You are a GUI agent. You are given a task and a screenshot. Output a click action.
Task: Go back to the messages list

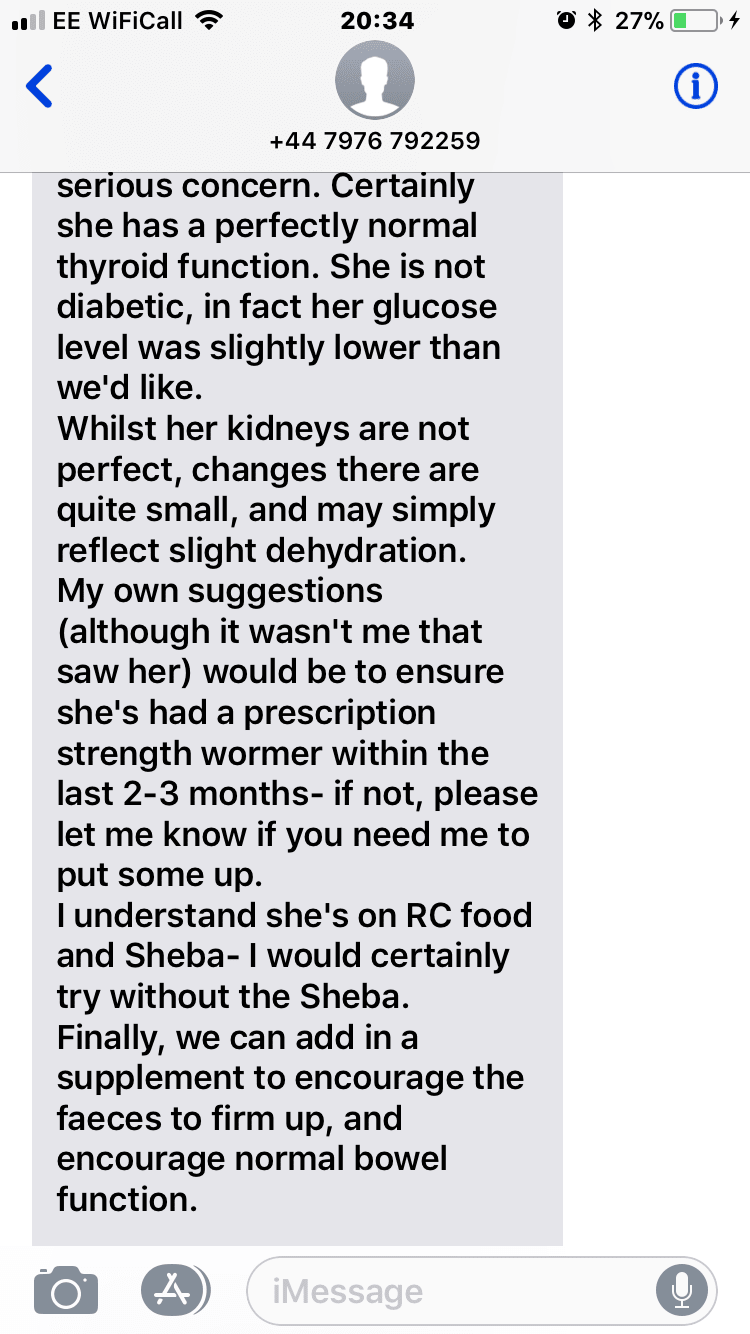click(40, 88)
